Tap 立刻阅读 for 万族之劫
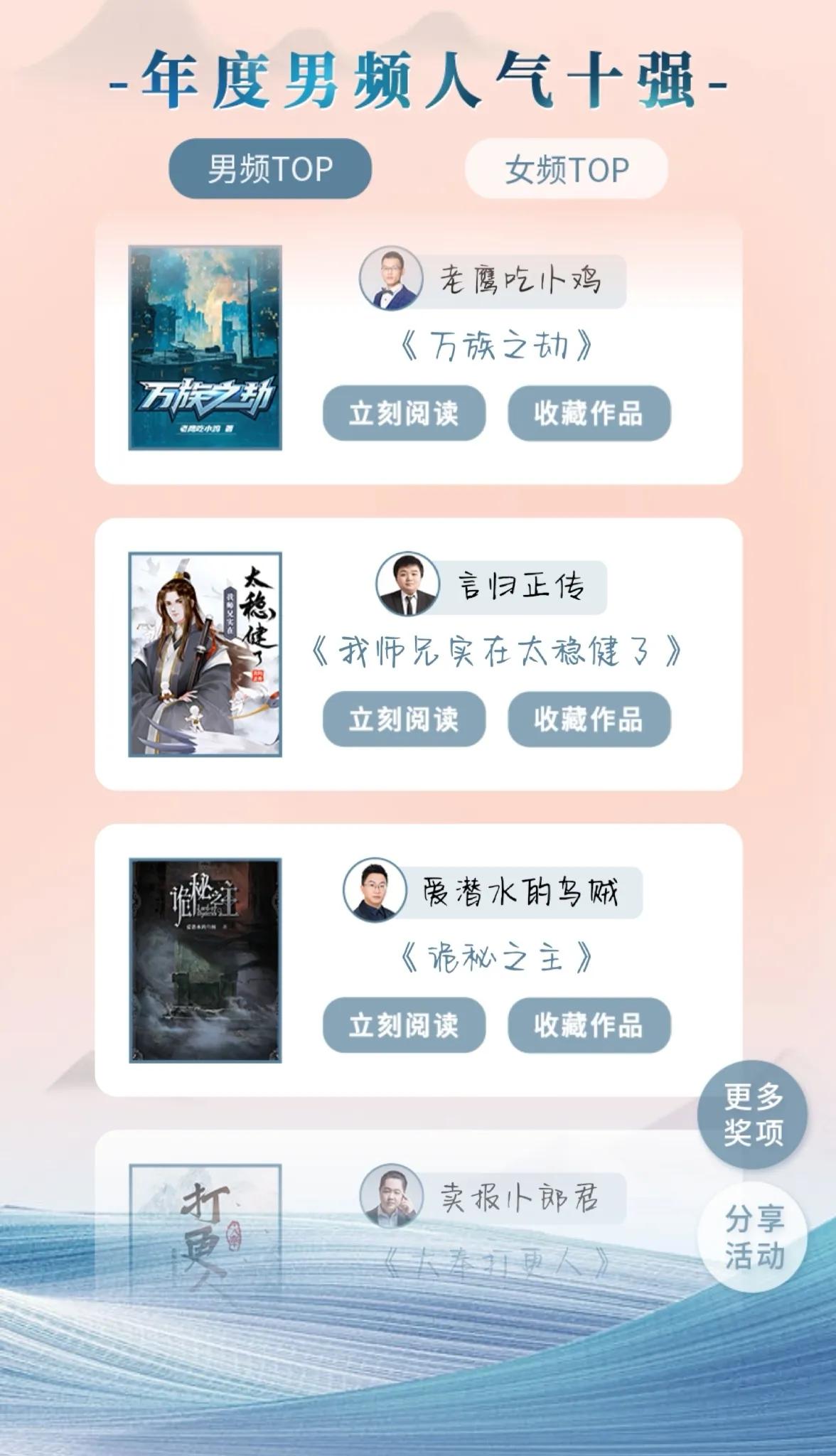Screen dimensions: 836x1456 point(404,413)
